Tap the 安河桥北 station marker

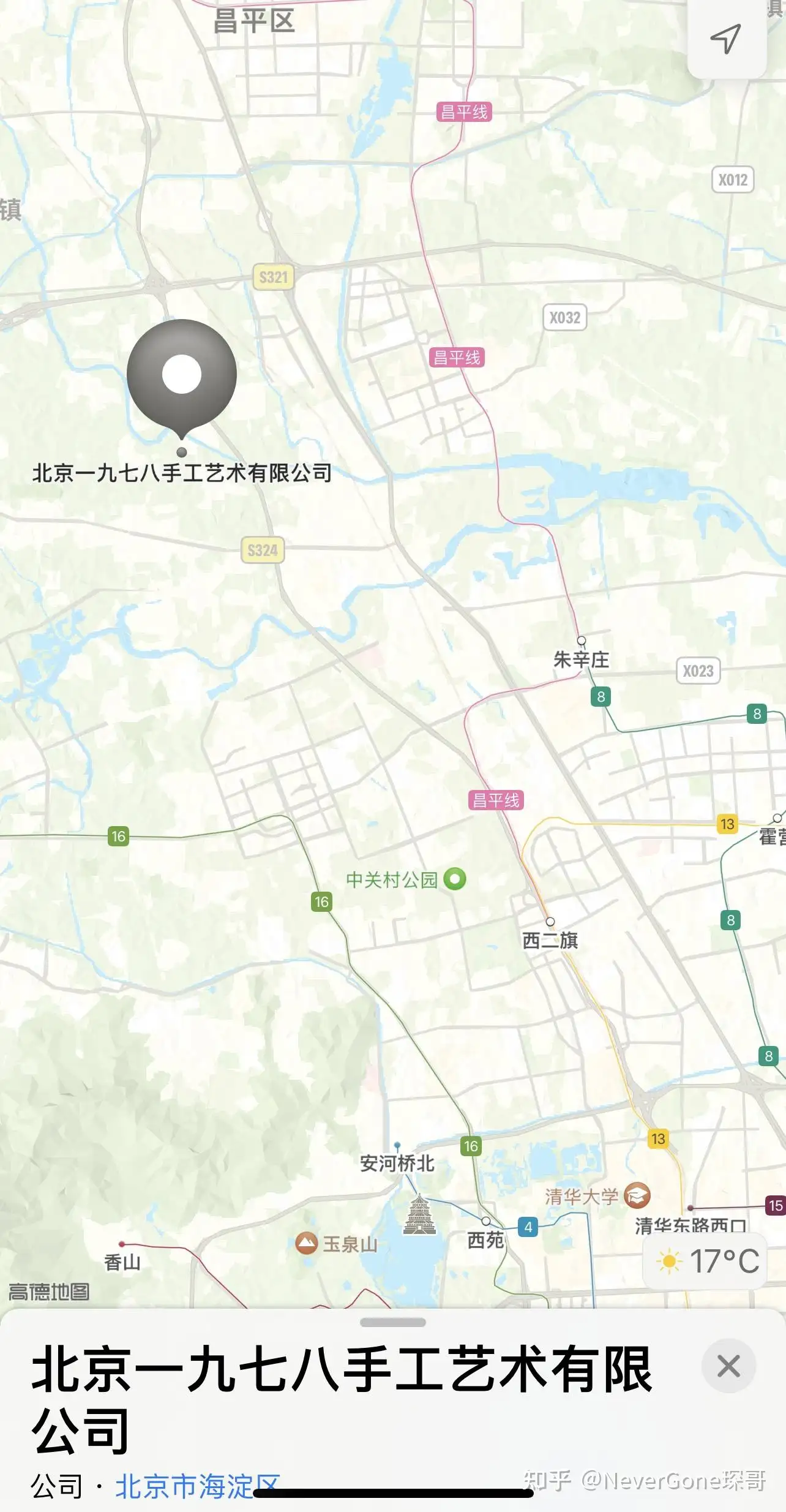397,1146
